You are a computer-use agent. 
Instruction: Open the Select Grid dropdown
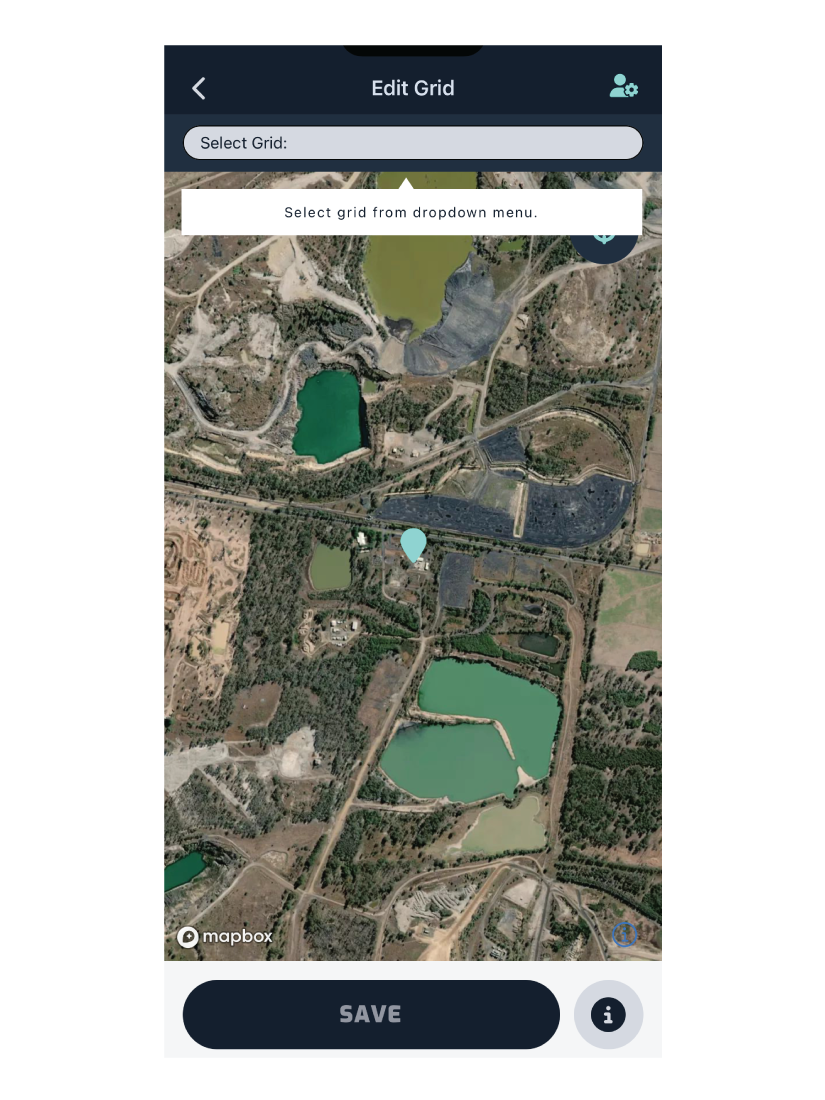coord(412,143)
